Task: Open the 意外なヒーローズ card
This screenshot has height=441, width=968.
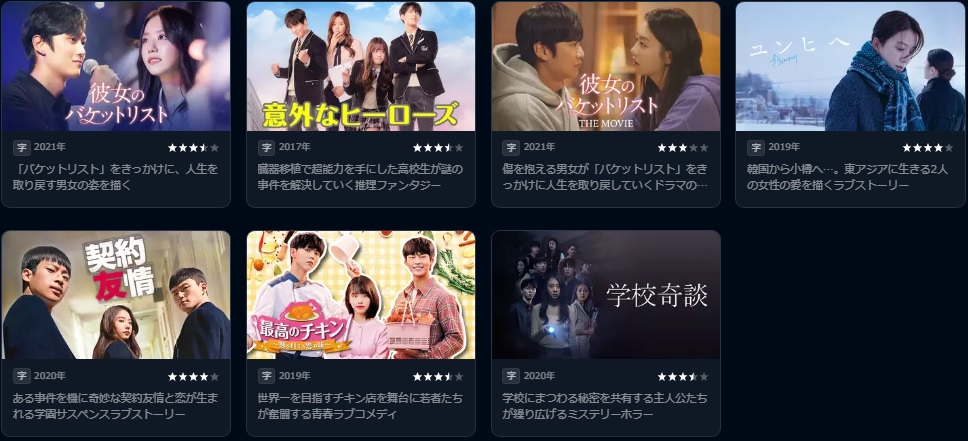Action: click(361, 67)
